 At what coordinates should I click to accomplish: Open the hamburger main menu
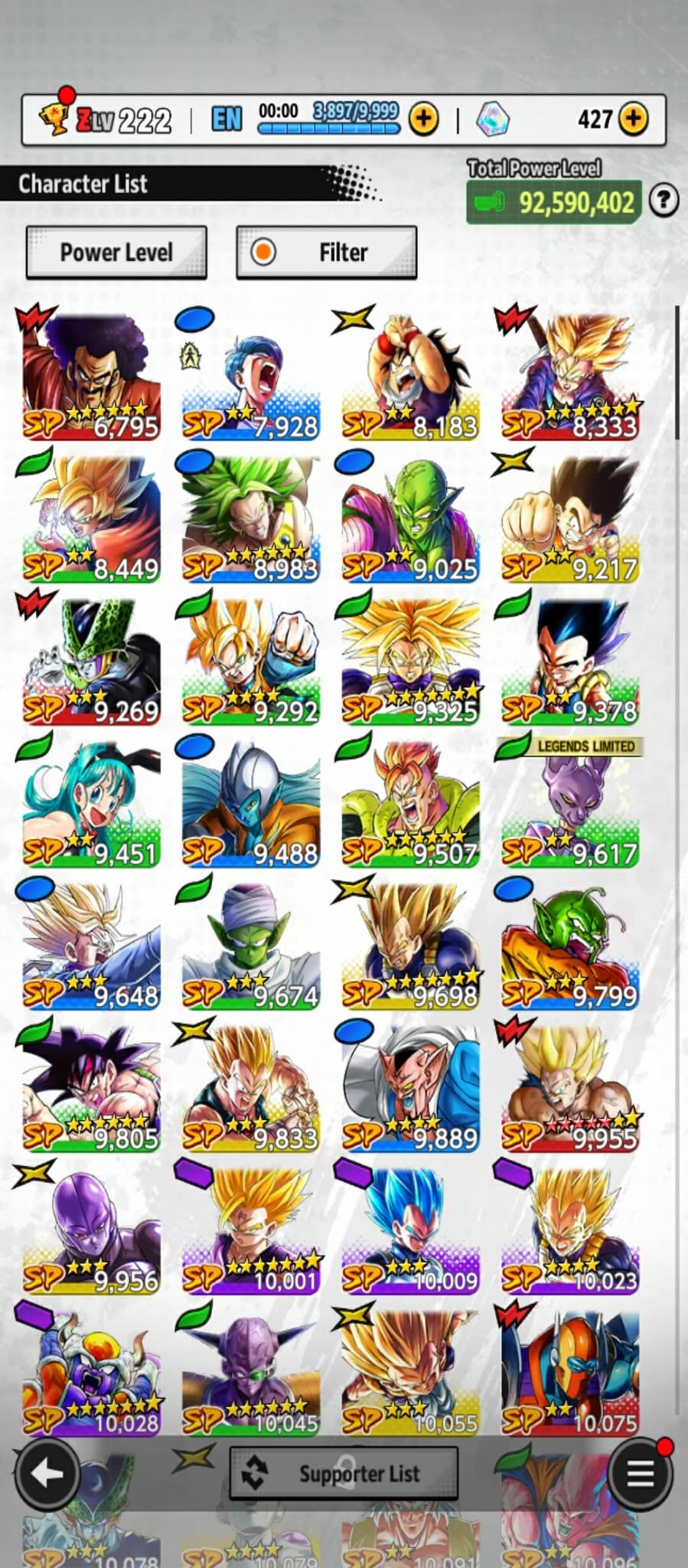pyautogui.click(x=641, y=1473)
